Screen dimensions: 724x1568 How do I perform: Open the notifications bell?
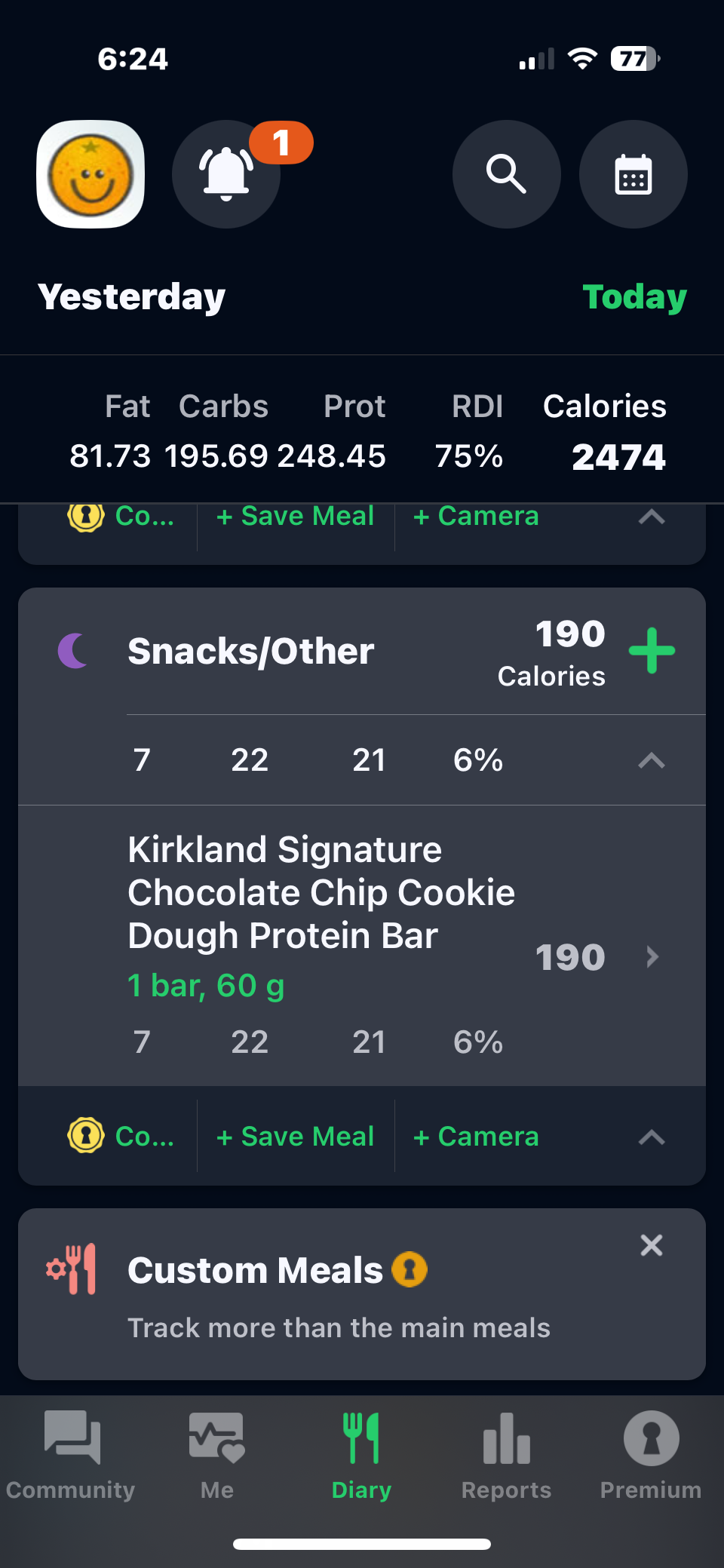click(x=226, y=174)
